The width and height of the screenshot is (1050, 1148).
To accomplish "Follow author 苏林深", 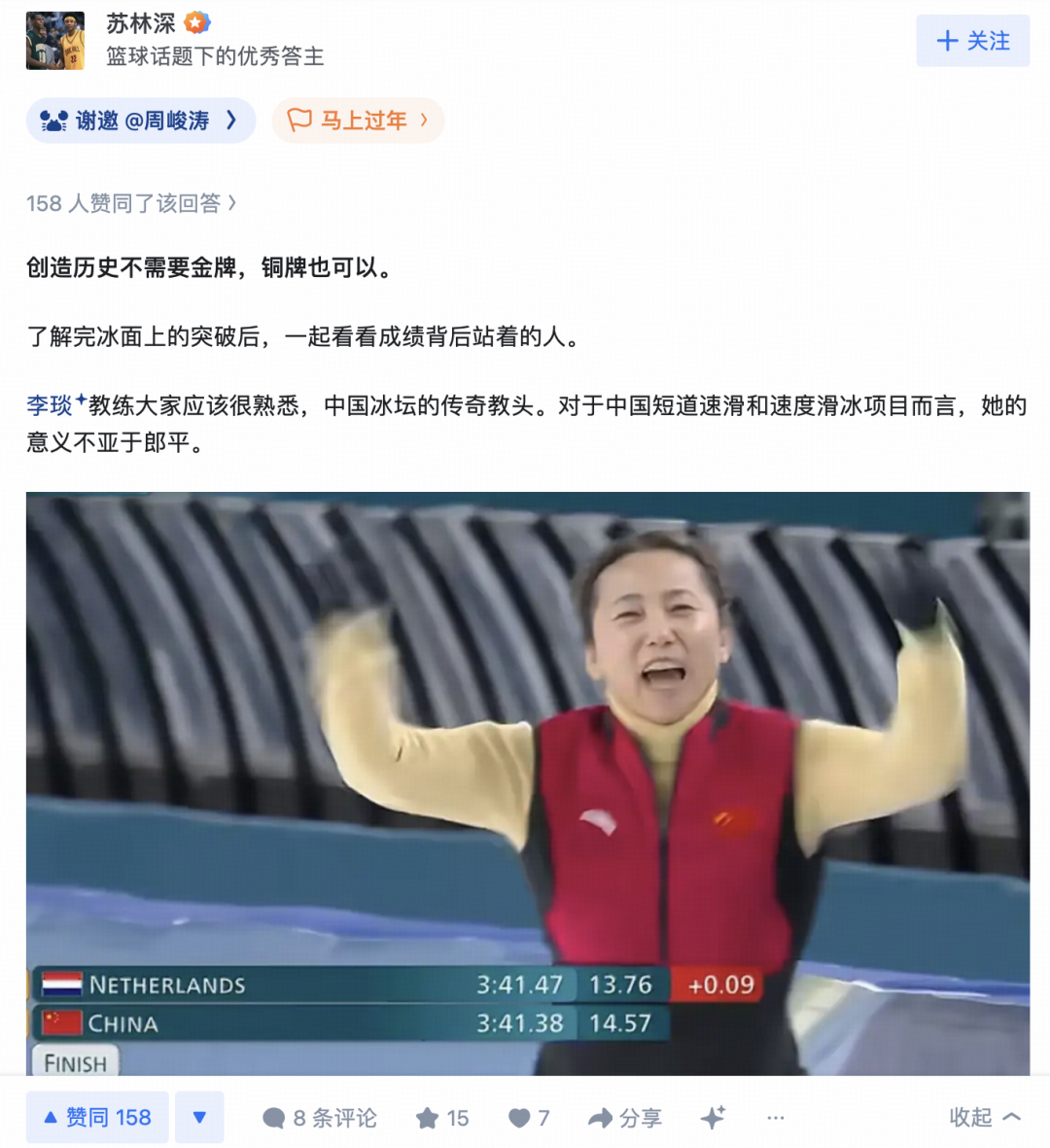I will click(x=972, y=41).
